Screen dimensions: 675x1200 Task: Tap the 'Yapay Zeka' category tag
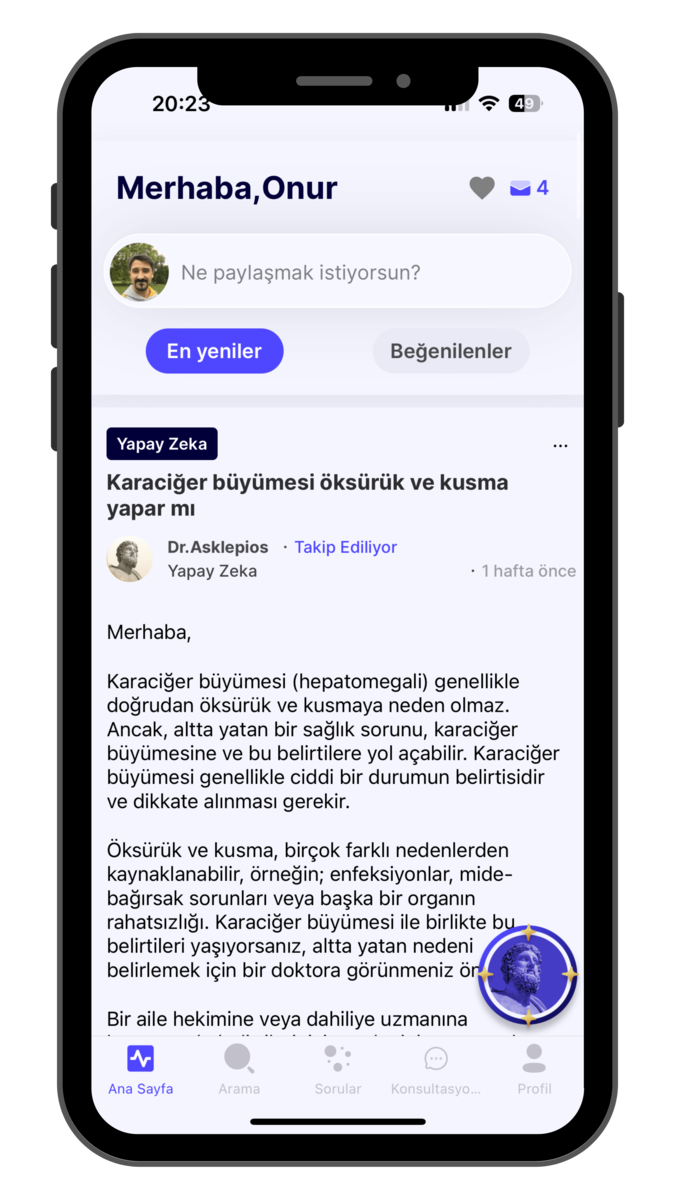point(162,444)
